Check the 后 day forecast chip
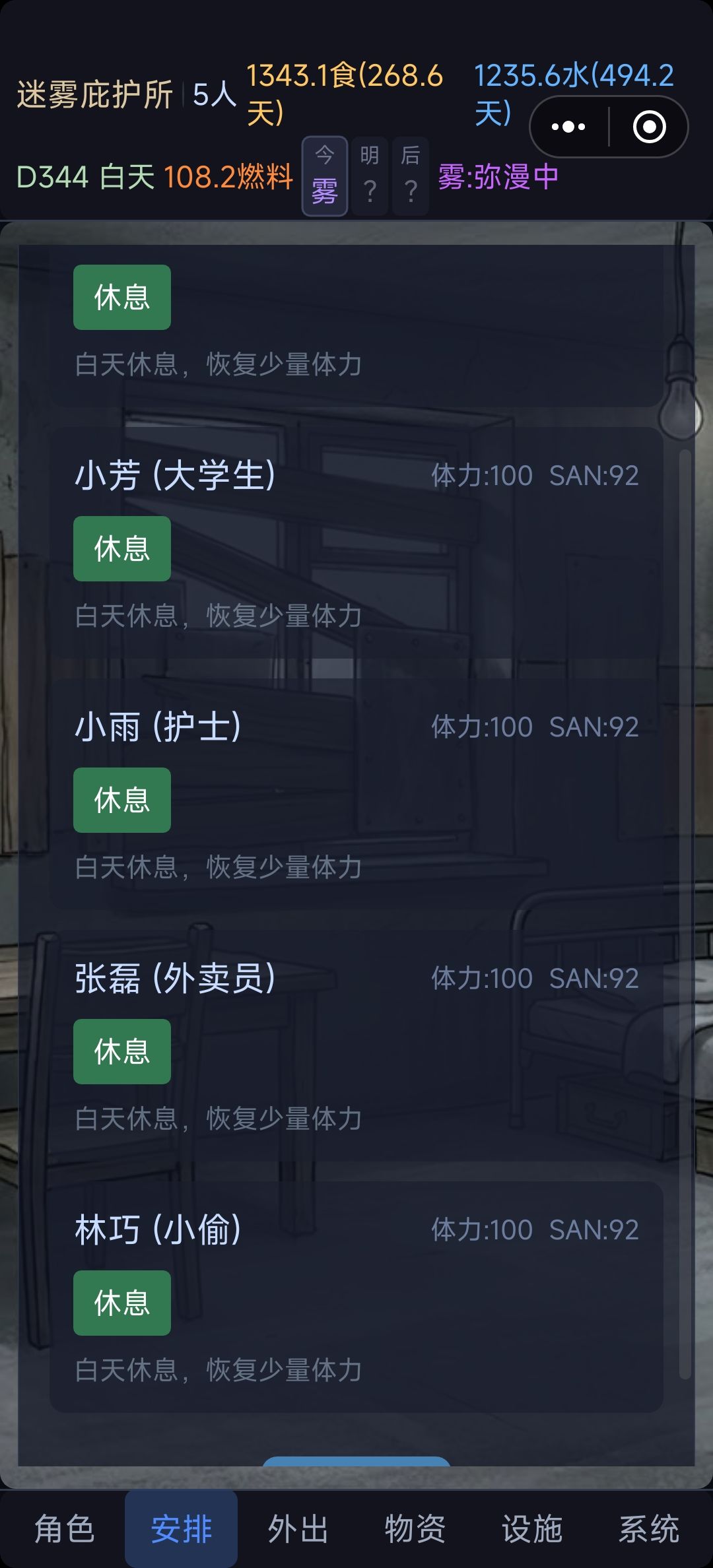Viewport: 713px width, 1568px height. click(x=411, y=176)
